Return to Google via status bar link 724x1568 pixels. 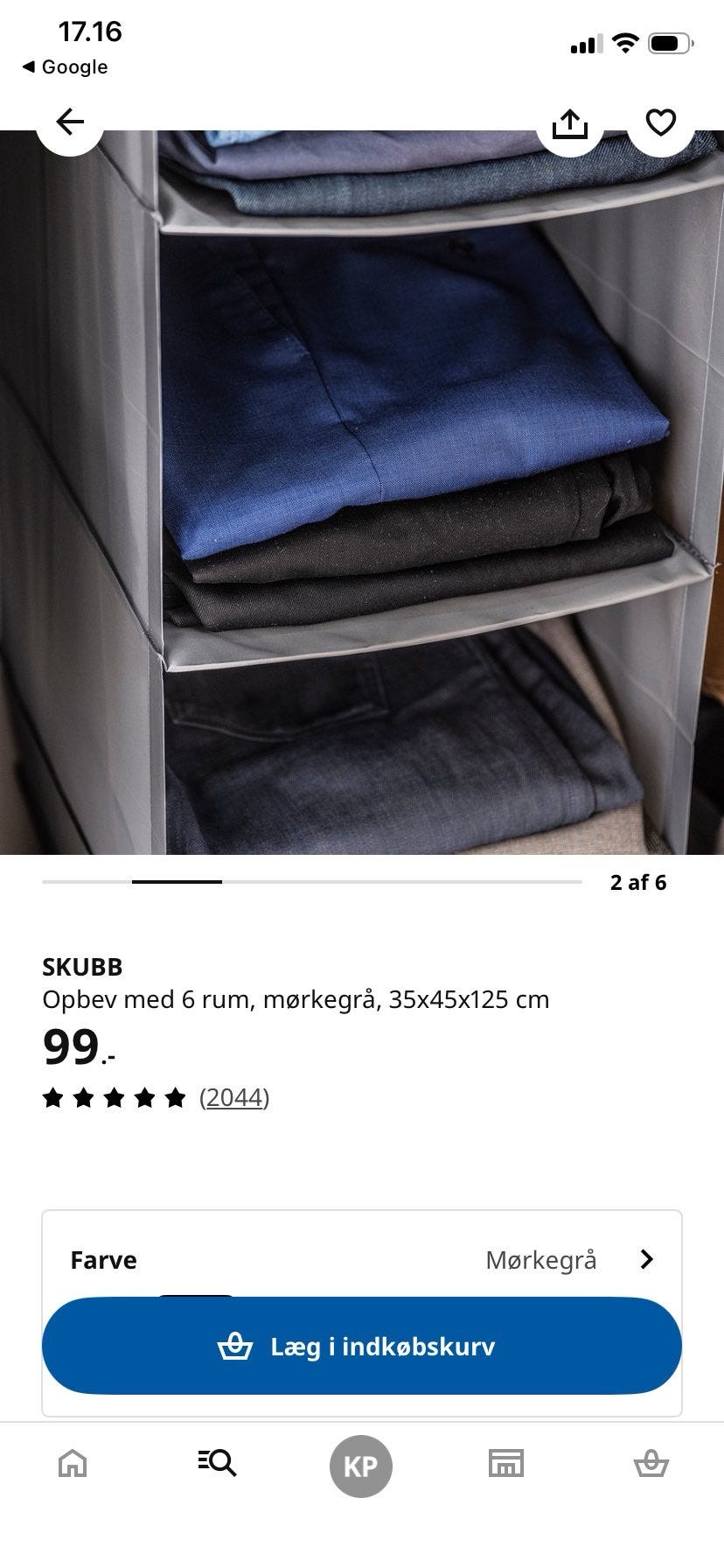65,66
